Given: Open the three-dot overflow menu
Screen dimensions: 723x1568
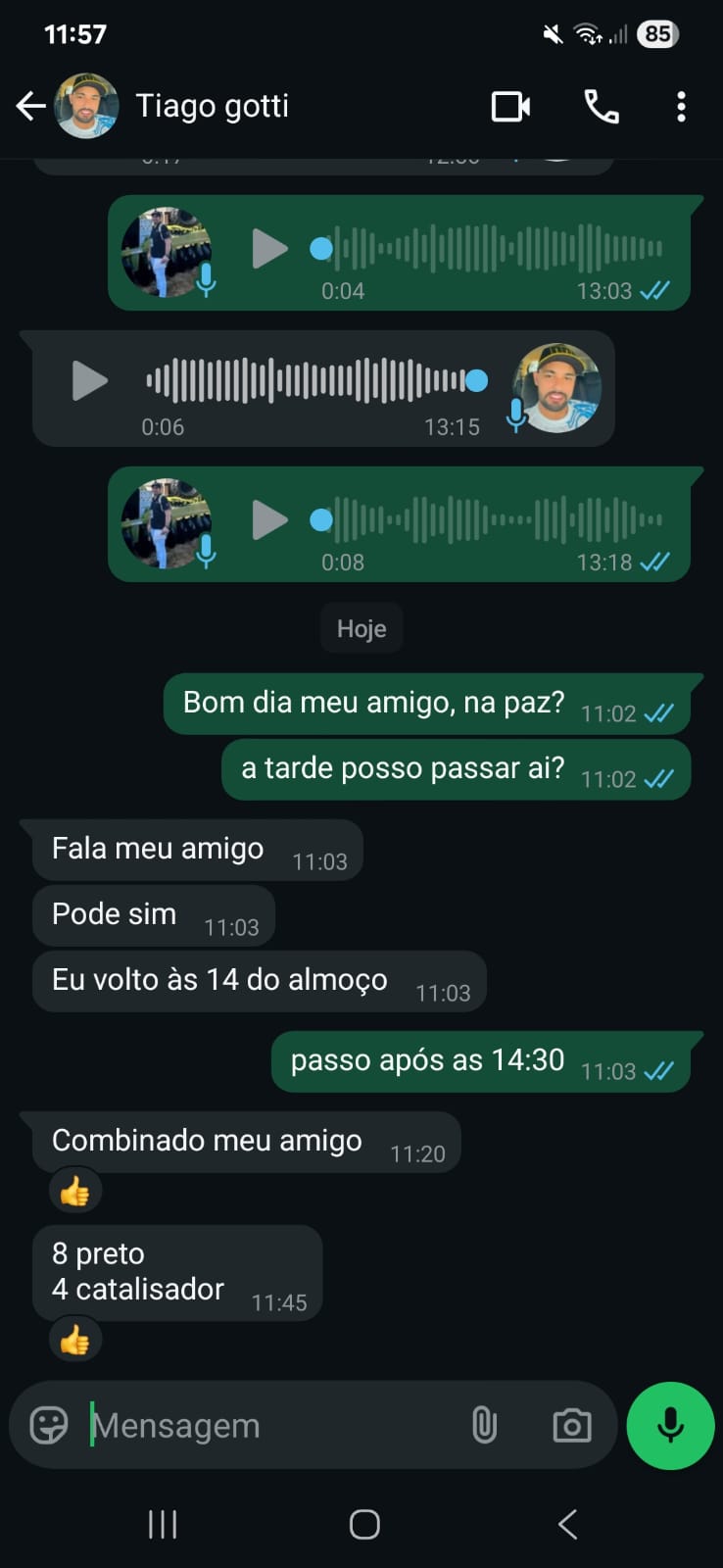Looking at the screenshot, I should pyautogui.click(x=681, y=106).
